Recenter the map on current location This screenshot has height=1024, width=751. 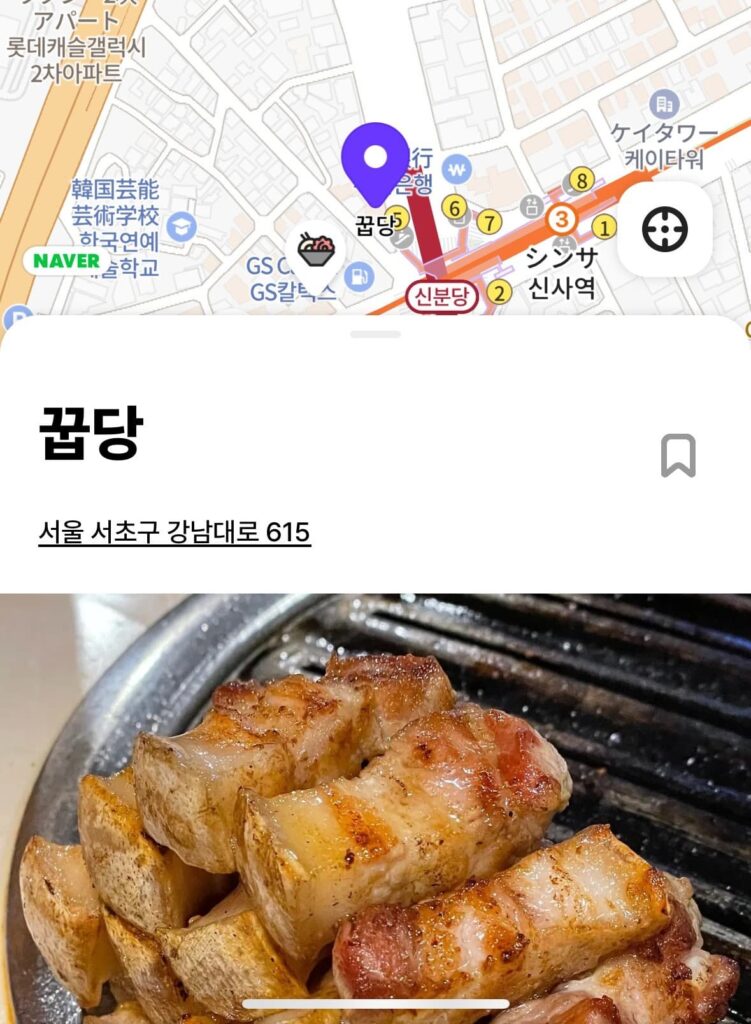(x=664, y=229)
